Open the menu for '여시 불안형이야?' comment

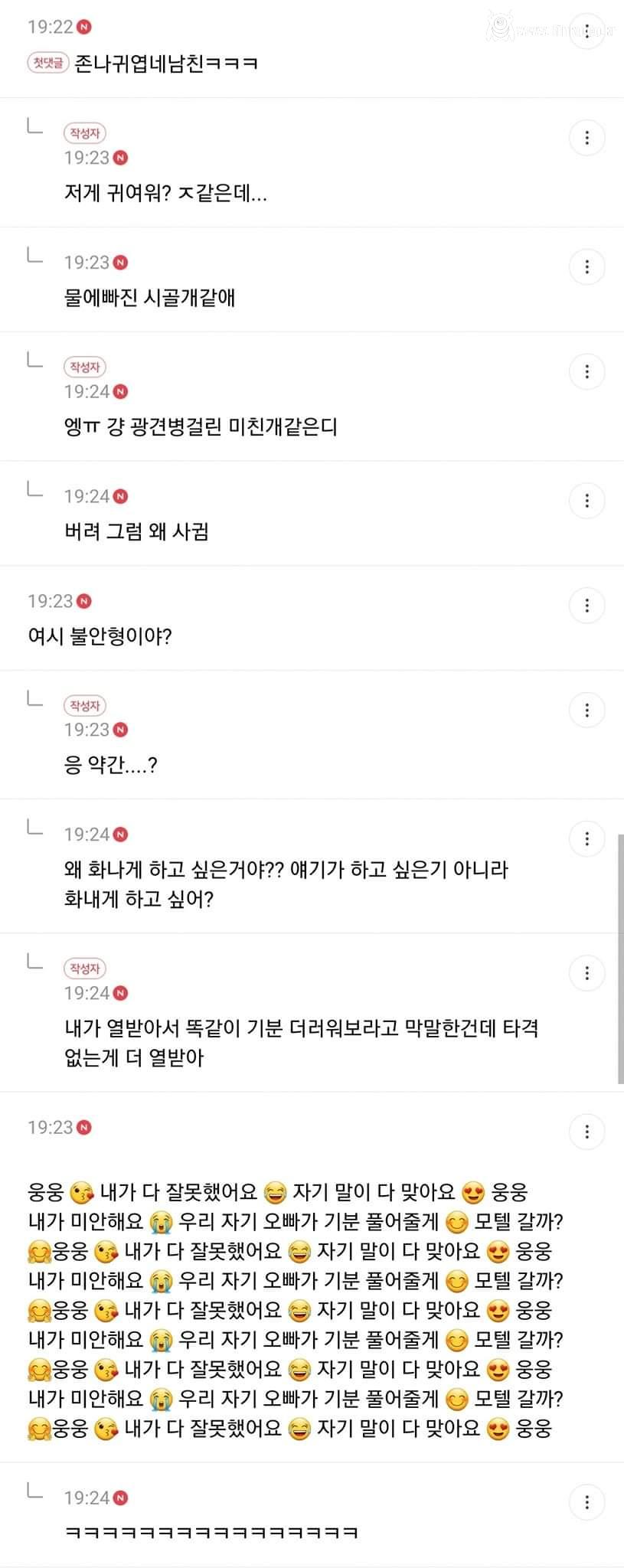(x=587, y=606)
